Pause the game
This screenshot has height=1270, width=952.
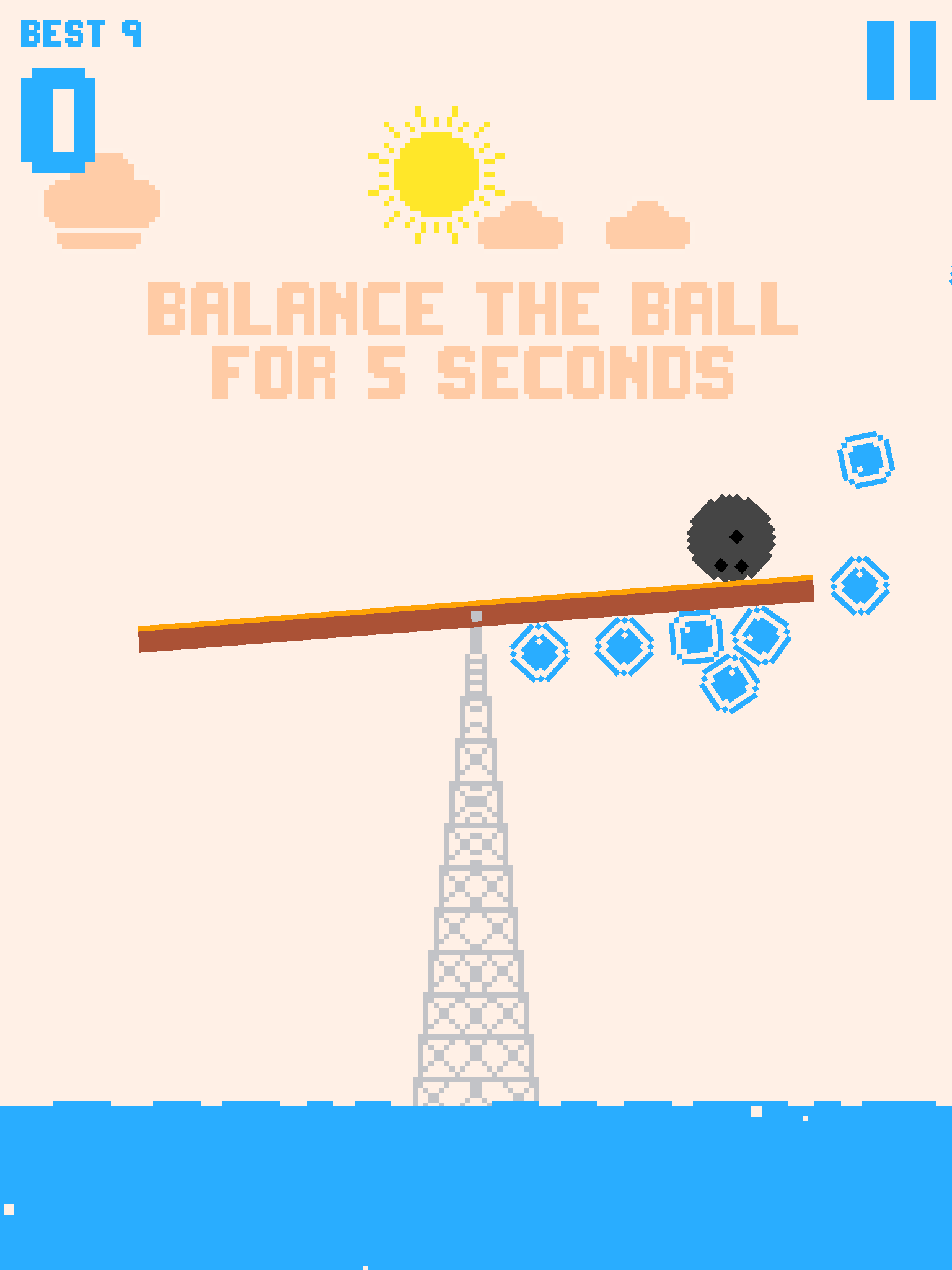[x=901, y=61]
